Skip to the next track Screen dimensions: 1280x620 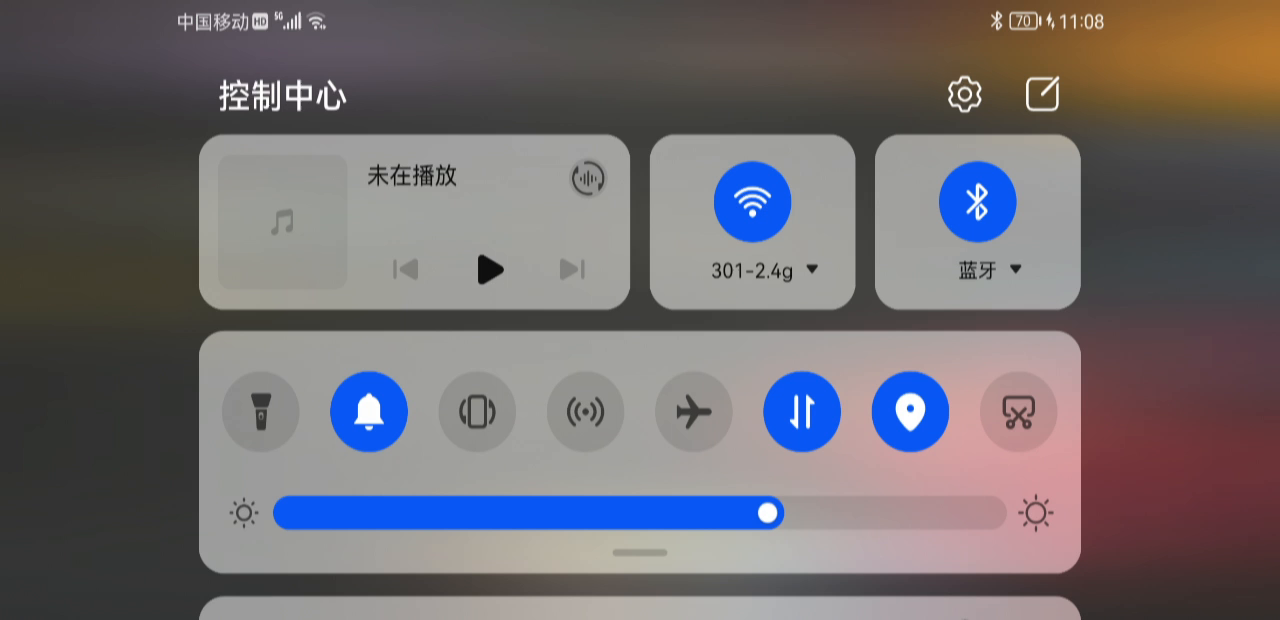coord(572,269)
